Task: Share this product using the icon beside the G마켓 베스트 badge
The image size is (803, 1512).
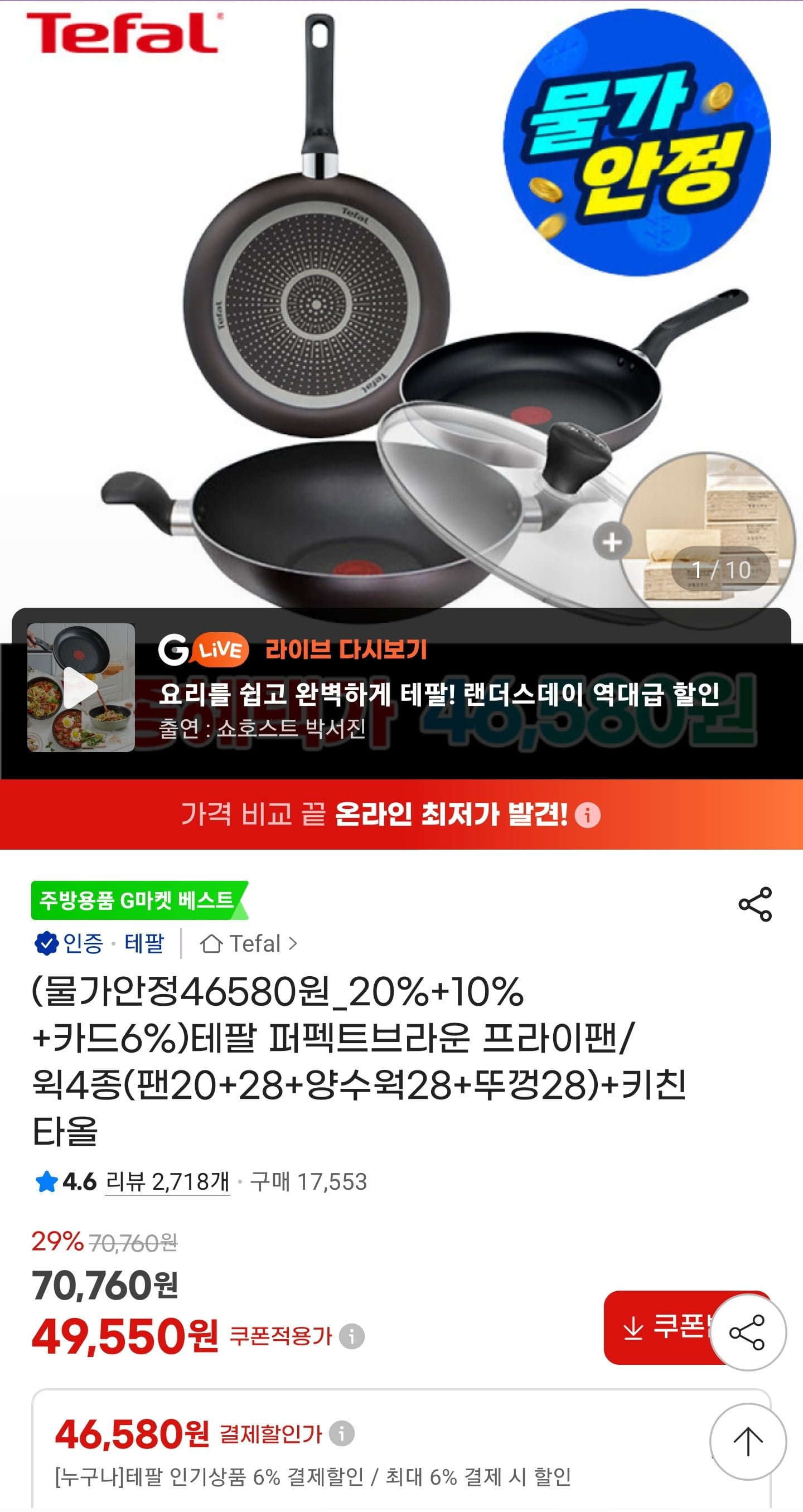Action: 755,904
